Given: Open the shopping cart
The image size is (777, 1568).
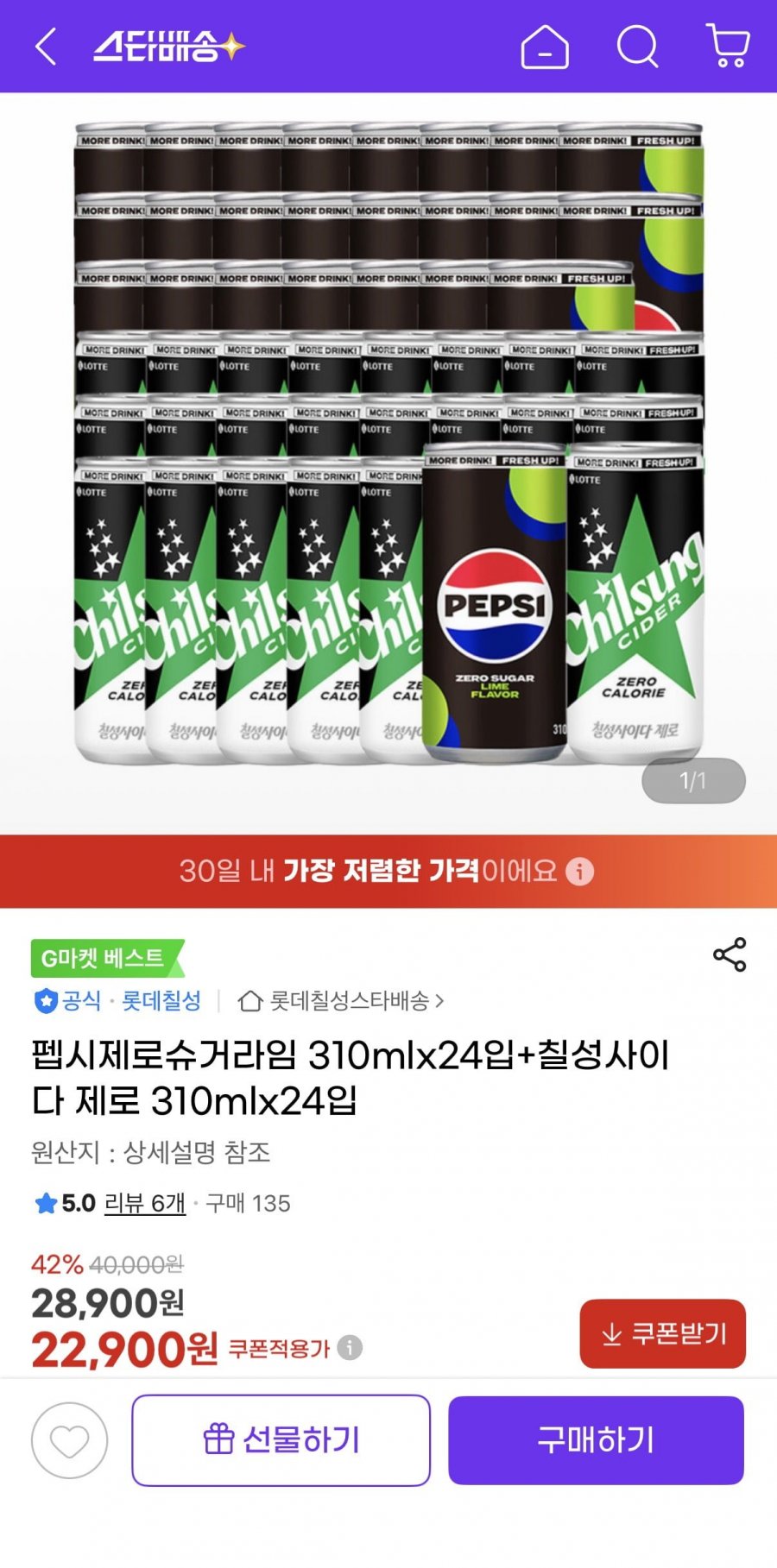Looking at the screenshot, I should (x=727, y=47).
